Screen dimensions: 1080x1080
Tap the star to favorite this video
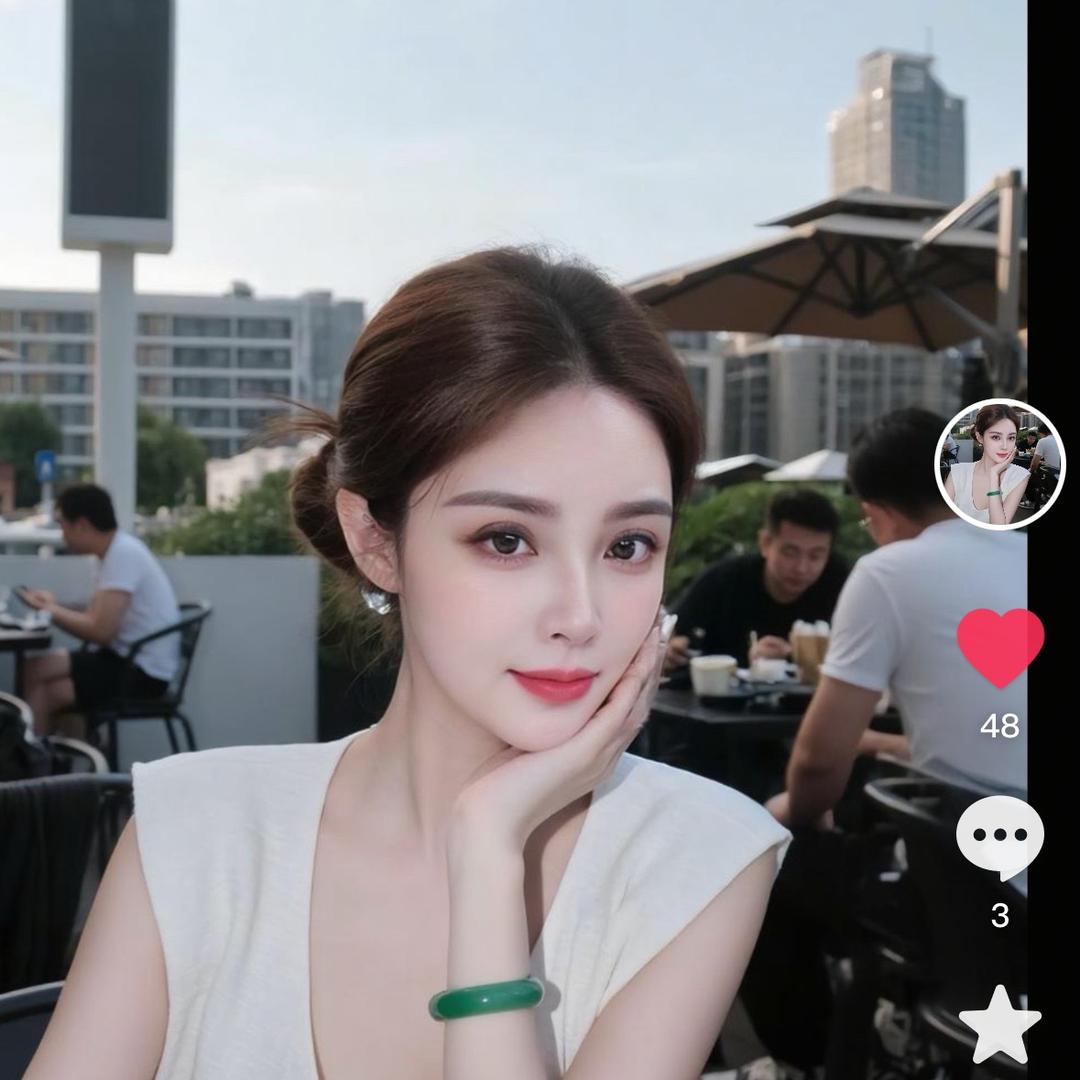[1000, 1025]
